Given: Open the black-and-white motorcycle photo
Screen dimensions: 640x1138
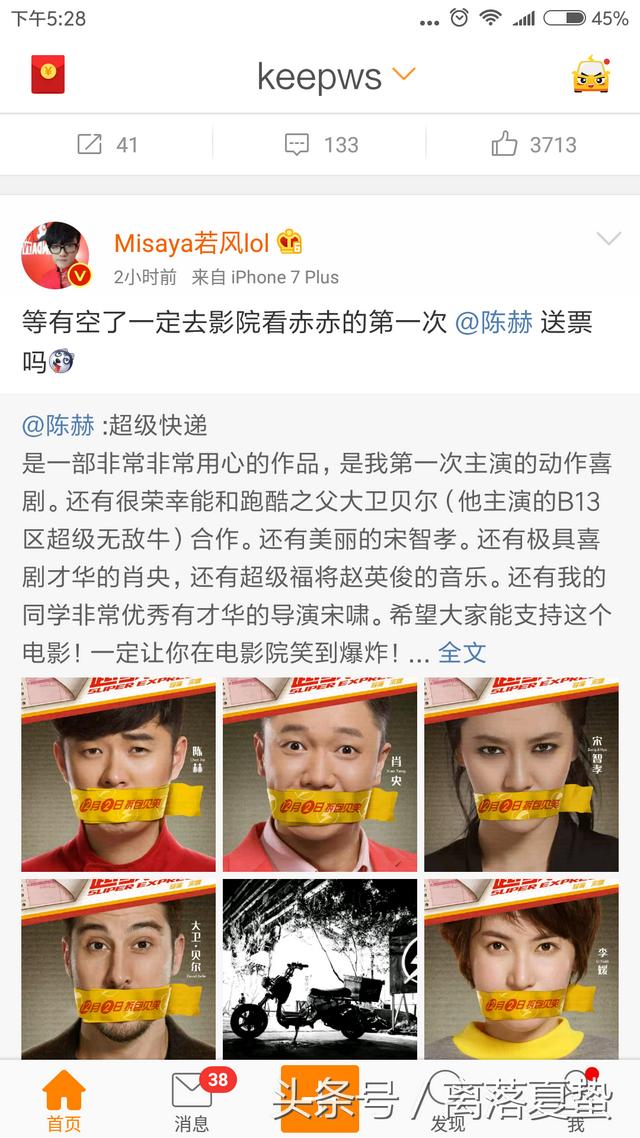Looking at the screenshot, I should [320, 968].
